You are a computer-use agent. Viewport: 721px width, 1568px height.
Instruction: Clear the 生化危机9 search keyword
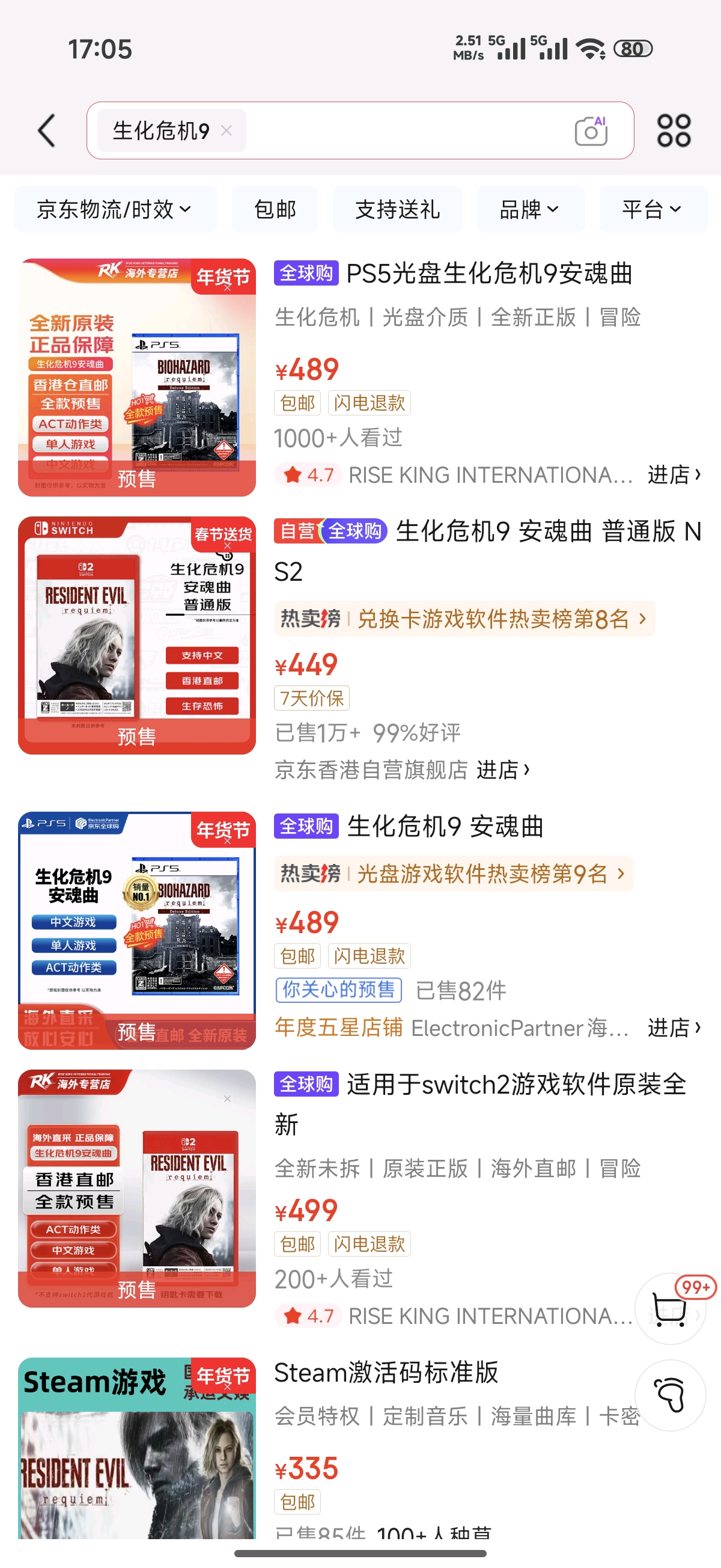(x=227, y=130)
